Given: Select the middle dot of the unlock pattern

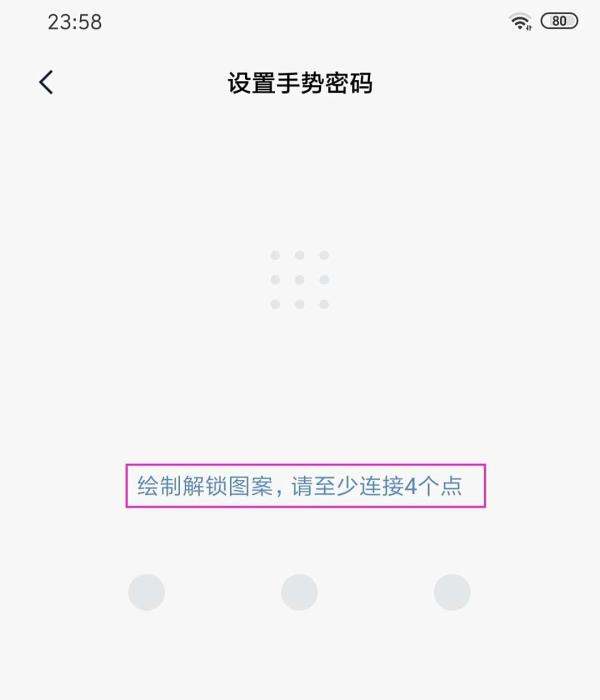Looking at the screenshot, I should click(x=299, y=592).
